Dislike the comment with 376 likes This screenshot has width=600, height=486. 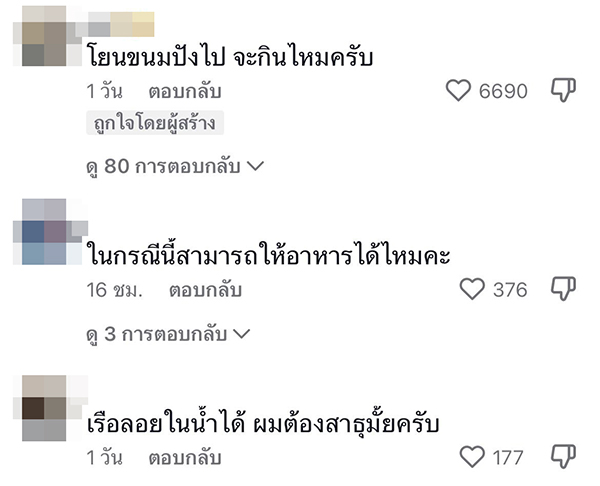(x=564, y=290)
